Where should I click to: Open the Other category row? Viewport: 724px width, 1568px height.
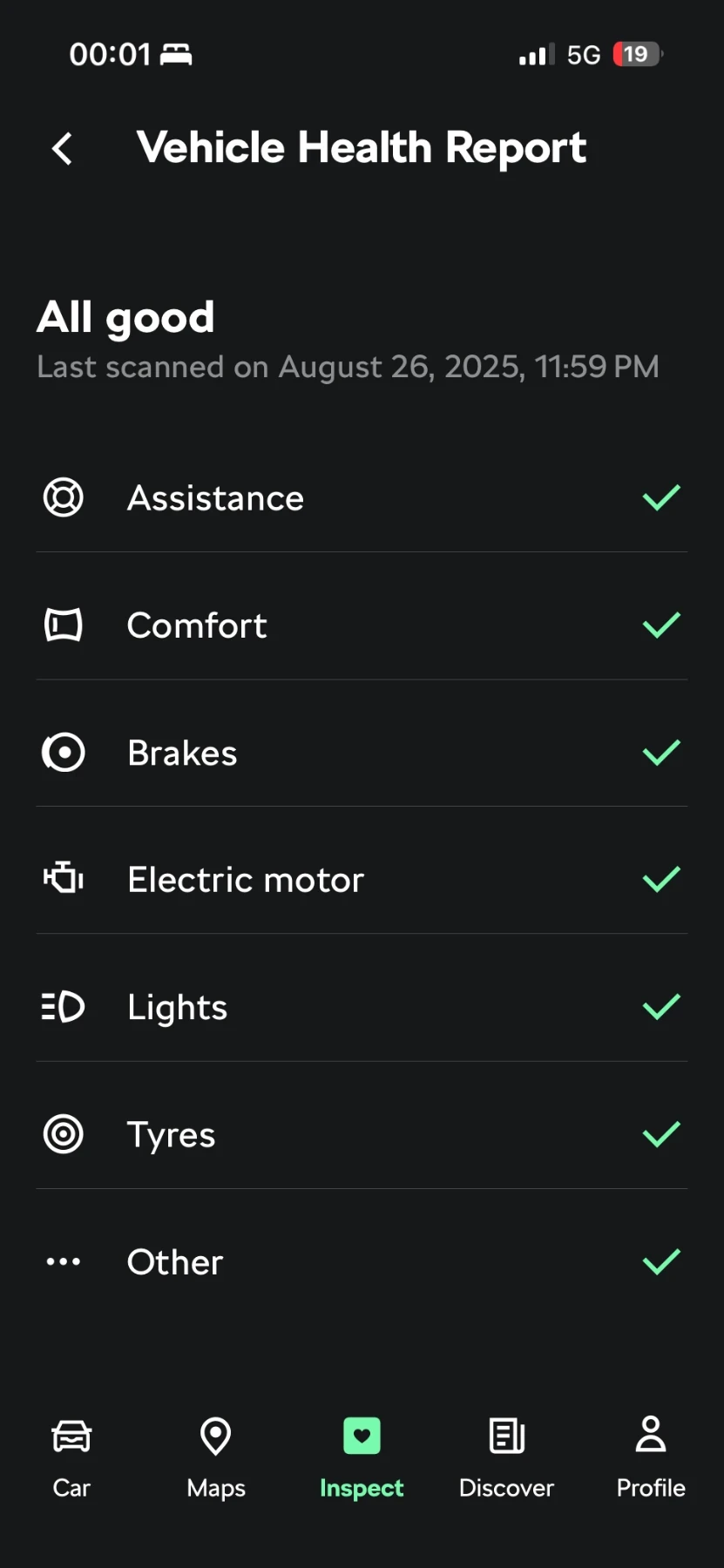(x=362, y=1261)
